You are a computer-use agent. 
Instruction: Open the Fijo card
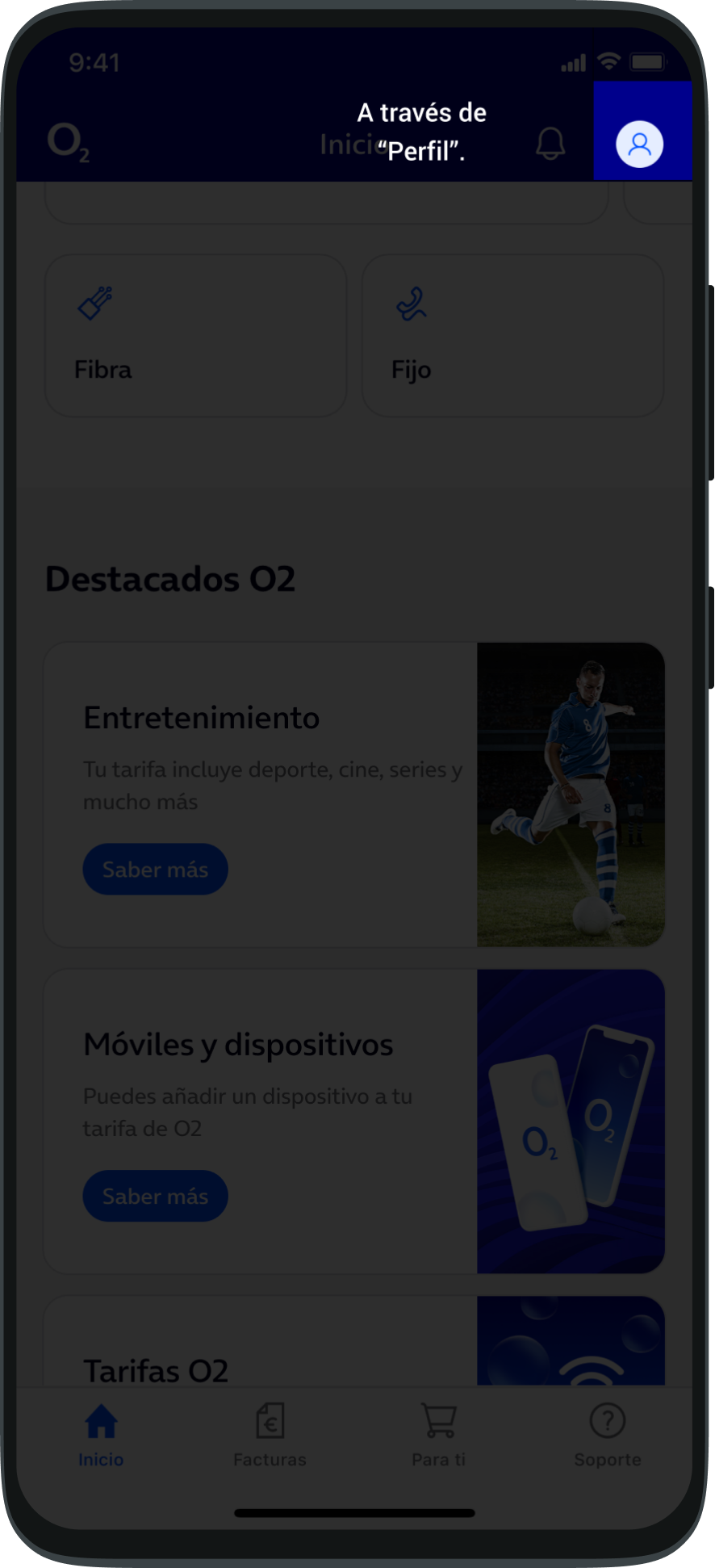pyautogui.click(x=512, y=334)
